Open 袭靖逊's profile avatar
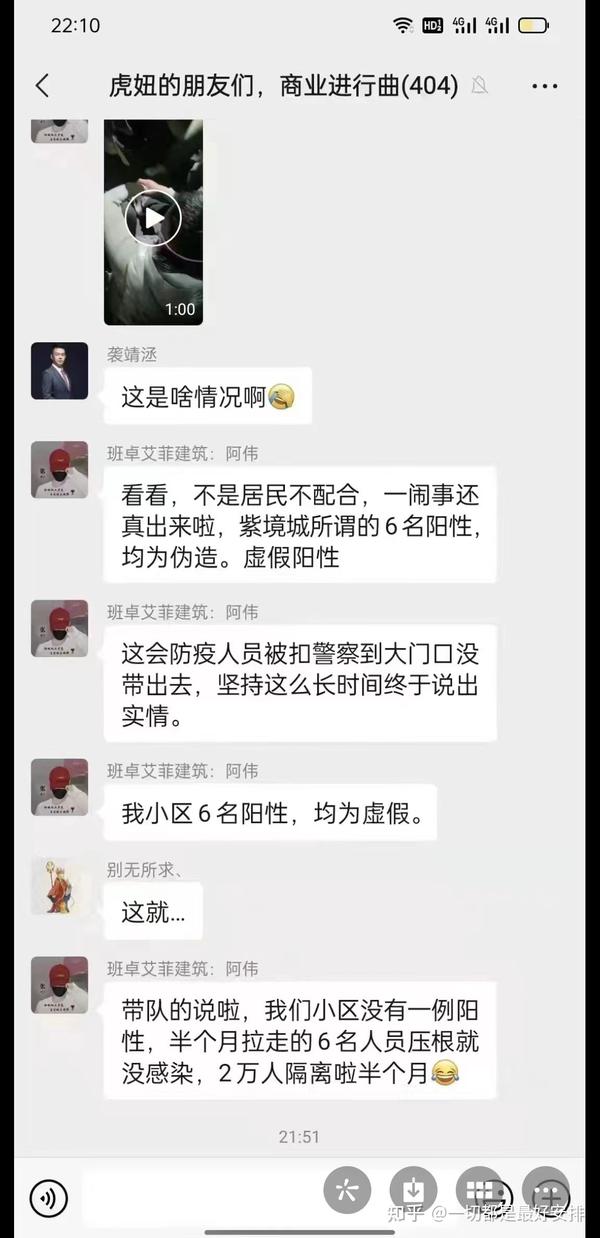 tap(59, 371)
